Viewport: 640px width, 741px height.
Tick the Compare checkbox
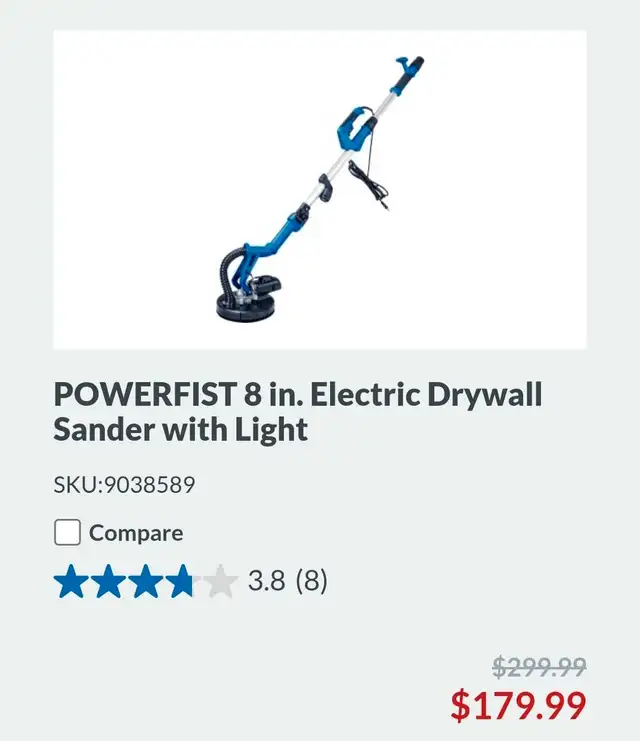(67, 533)
